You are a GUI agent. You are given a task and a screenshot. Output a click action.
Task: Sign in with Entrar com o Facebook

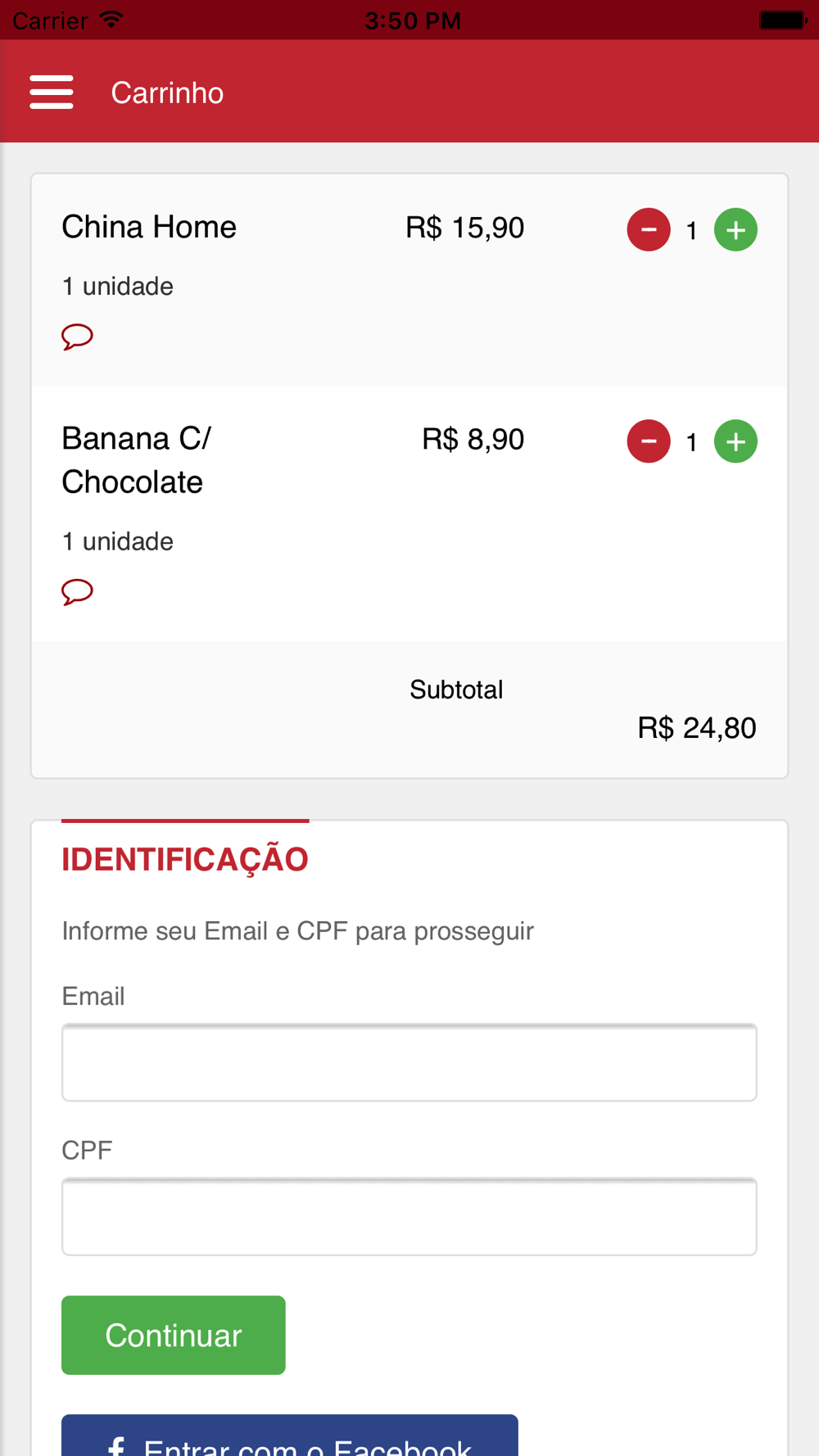[290, 1436]
